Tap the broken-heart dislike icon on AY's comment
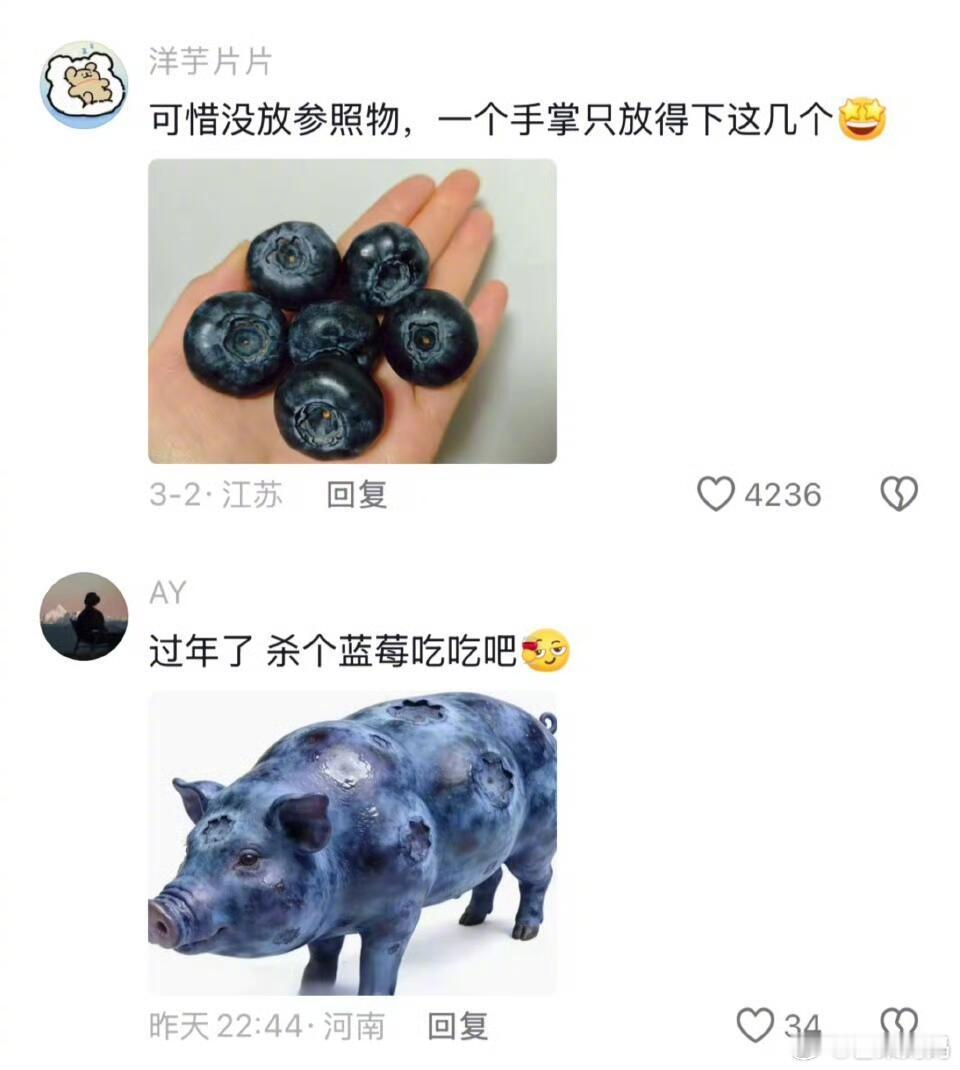The height and width of the screenshot is (1070, 960). tap(898, 1022)
